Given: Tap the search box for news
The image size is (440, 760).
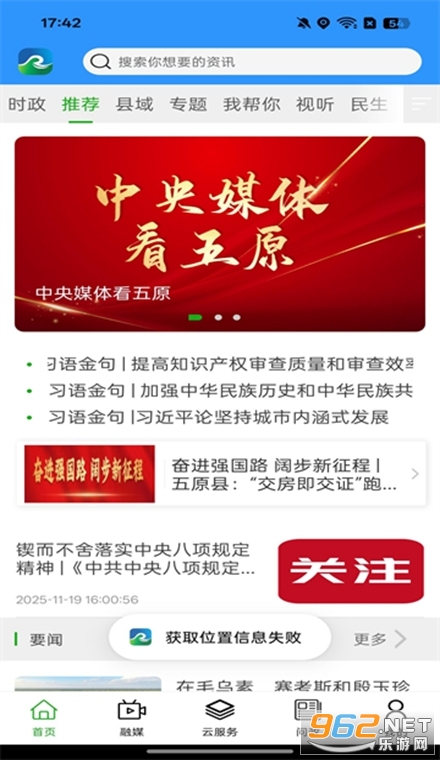Looking at the screenshot, I should pyautogui.click(x=252, y=62).
